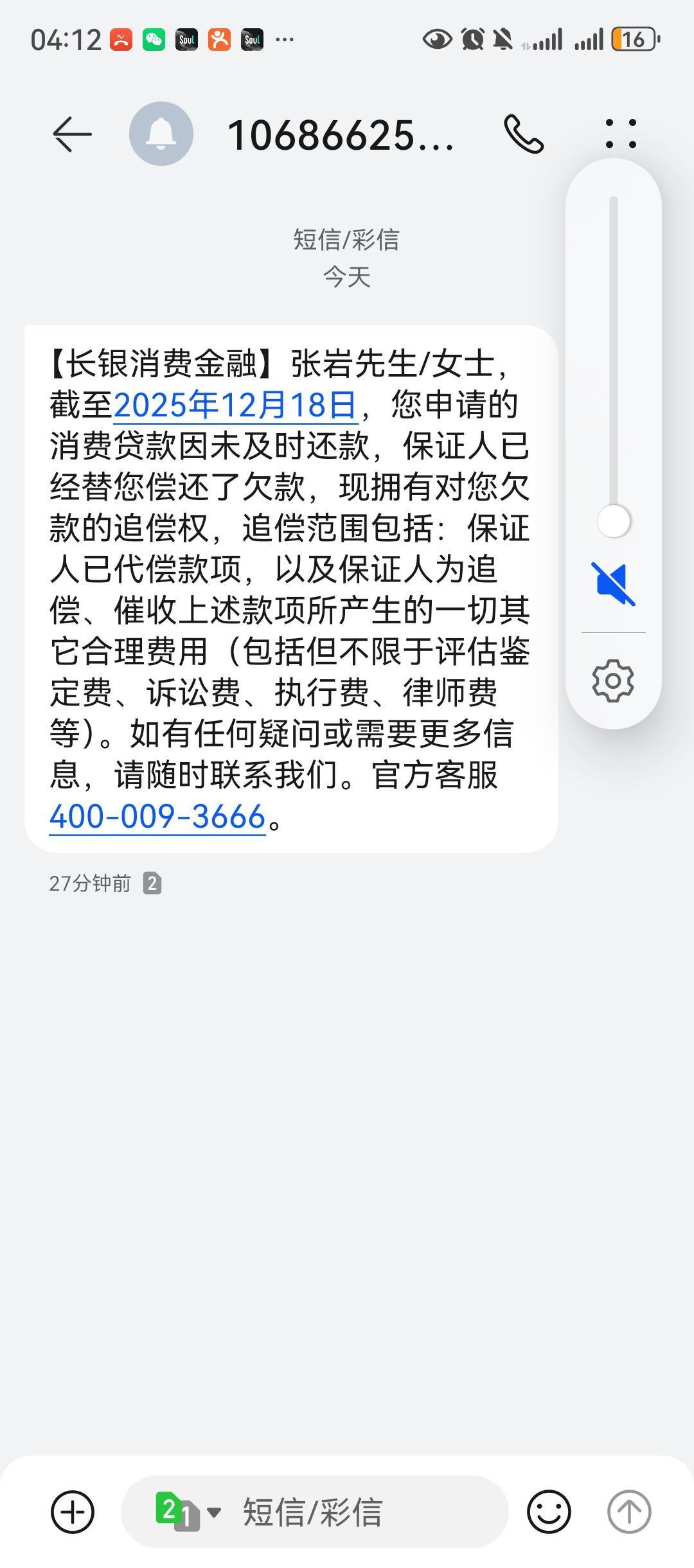
Task: Dial the customer service number 400-009-3666
Action: (157, 817)
